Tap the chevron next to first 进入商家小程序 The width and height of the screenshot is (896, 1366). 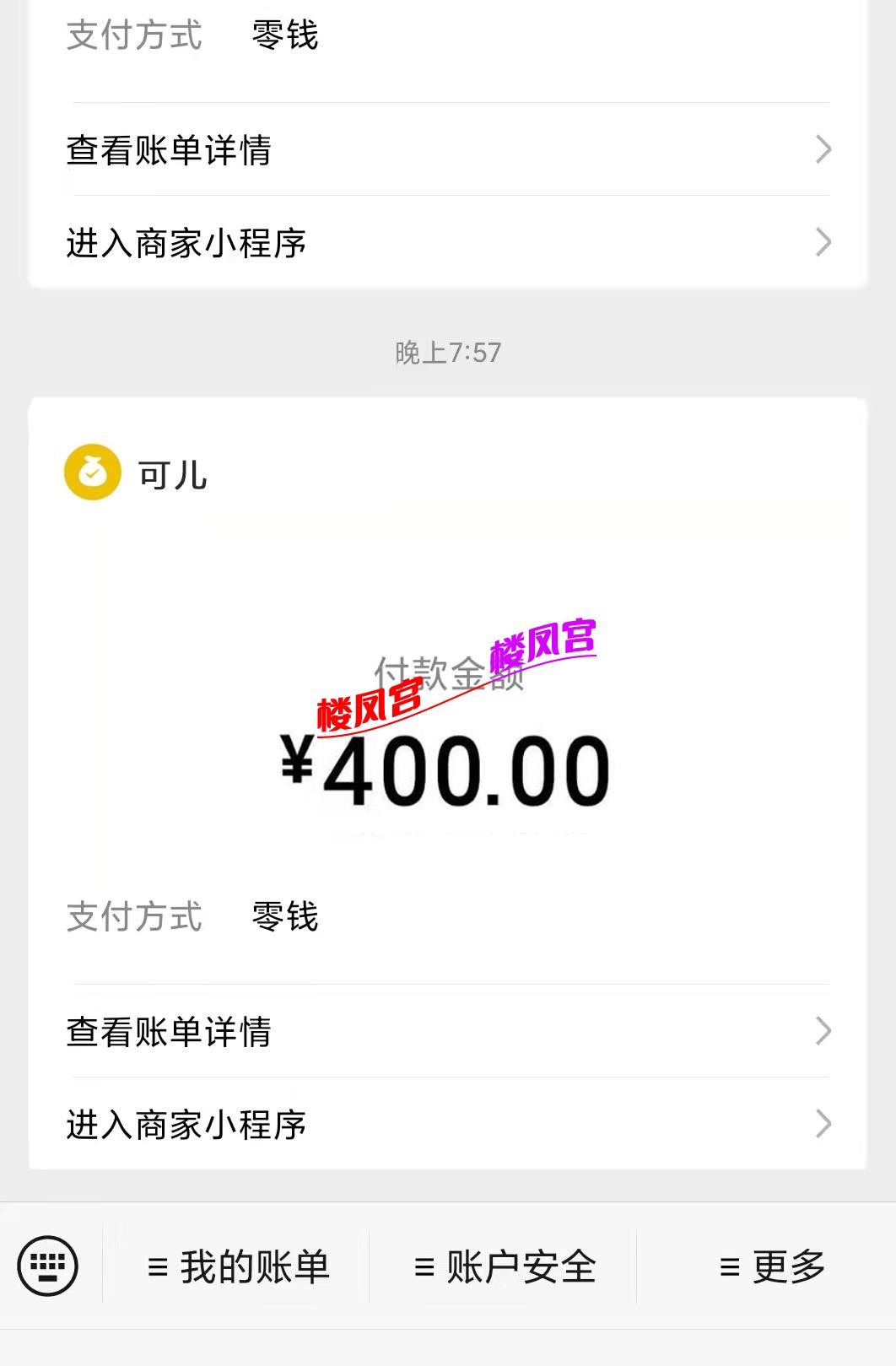click(x=823, y=242)
